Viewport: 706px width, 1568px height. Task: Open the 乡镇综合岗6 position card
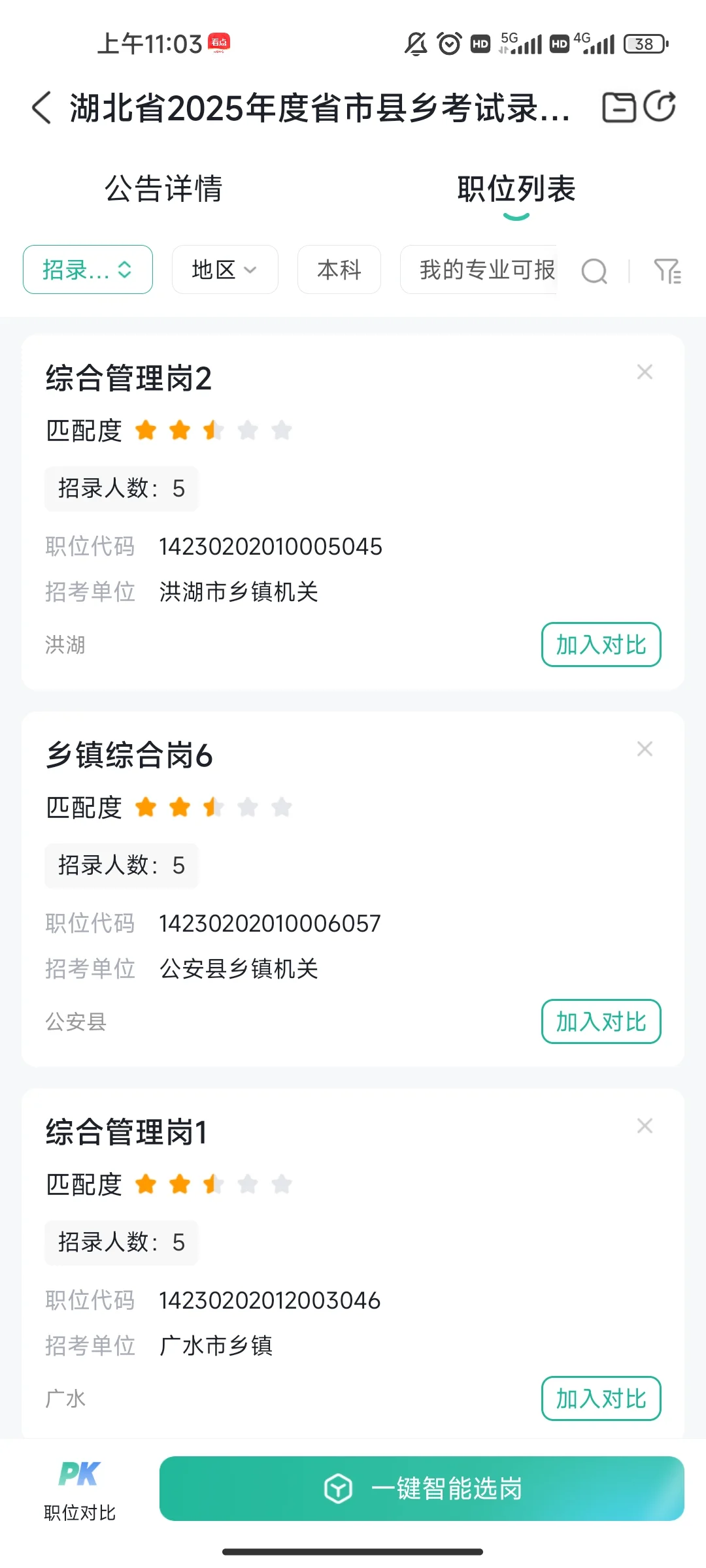(353, 889)
